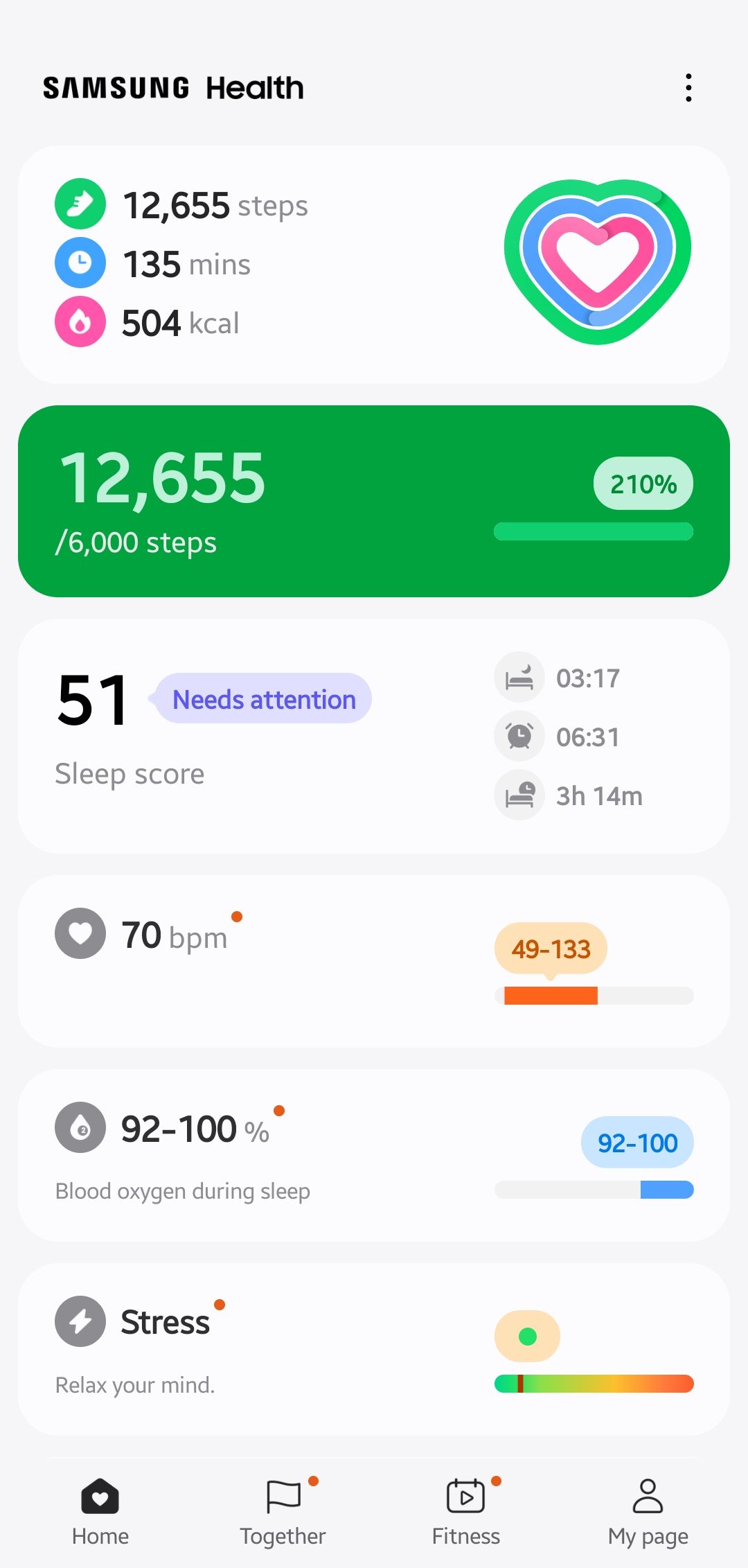
Task: Expand the Sleep score card
Action: 374,738
